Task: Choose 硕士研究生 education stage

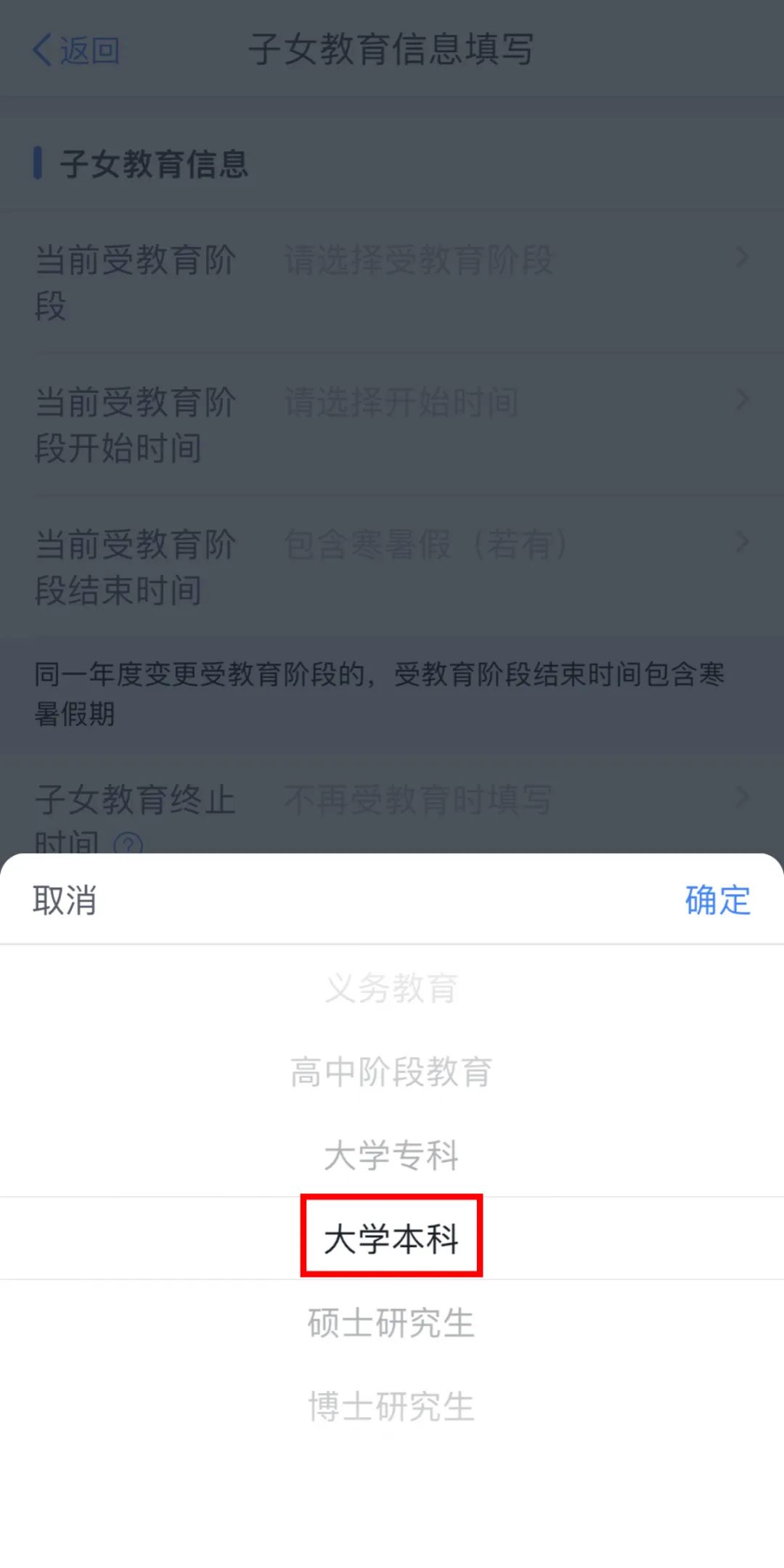Action: click(x=391, y=1323)
